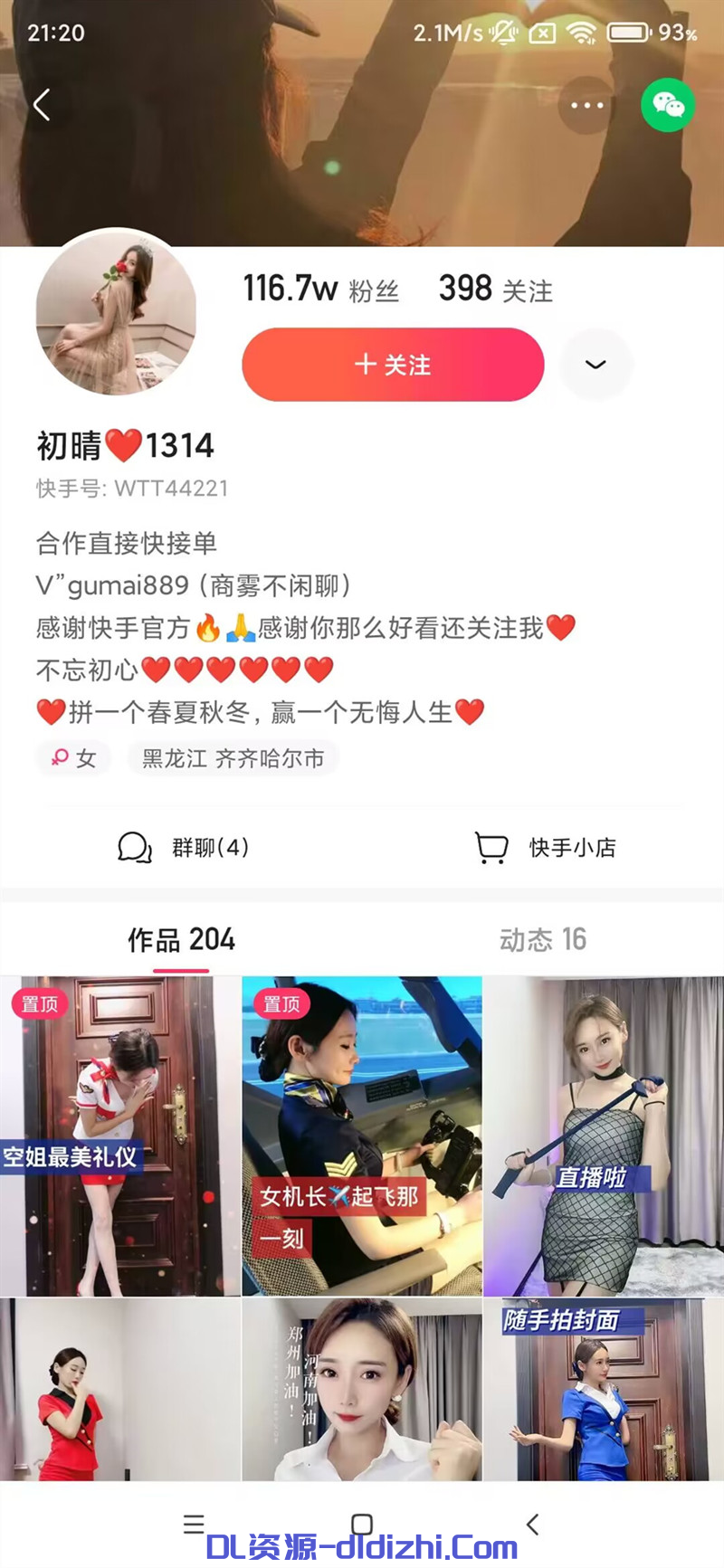Tap the recents square in navigation bar
The height and width of the screenshot is (1568, 724).
click(362, 1516)
